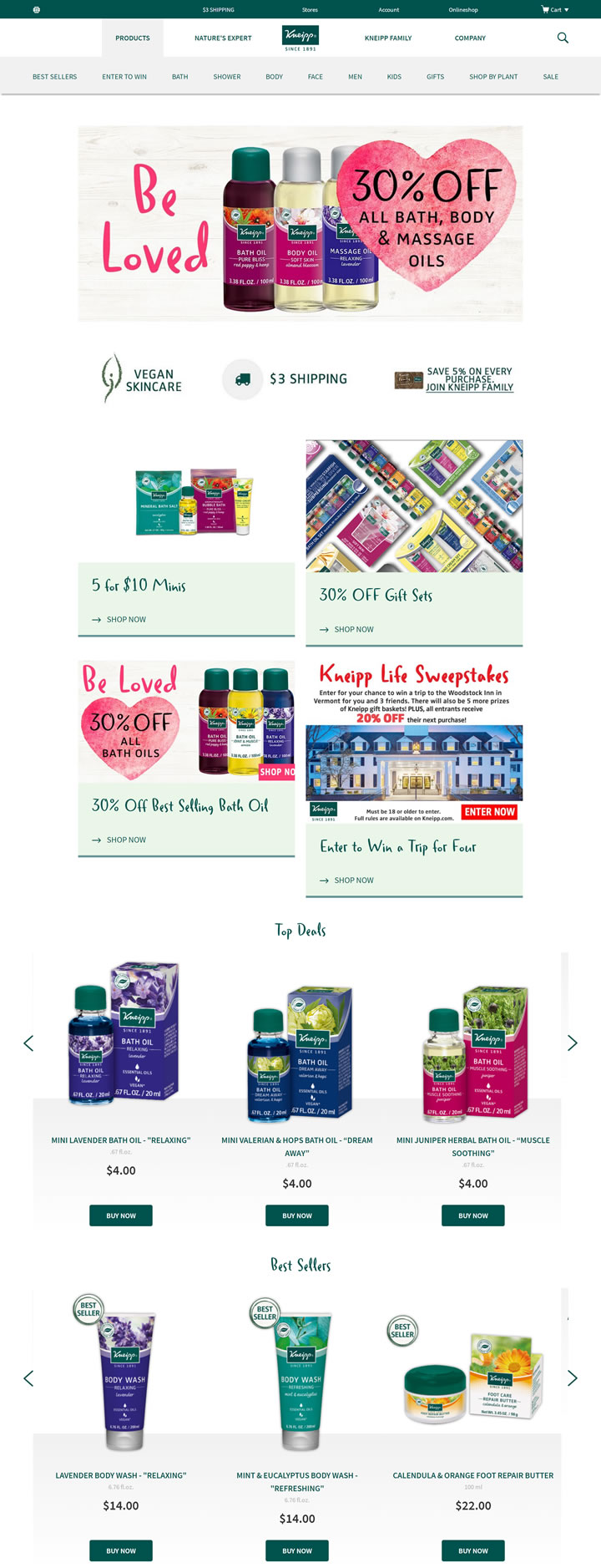
Task: Show next Top Deals items
Action: [572, 1043]
